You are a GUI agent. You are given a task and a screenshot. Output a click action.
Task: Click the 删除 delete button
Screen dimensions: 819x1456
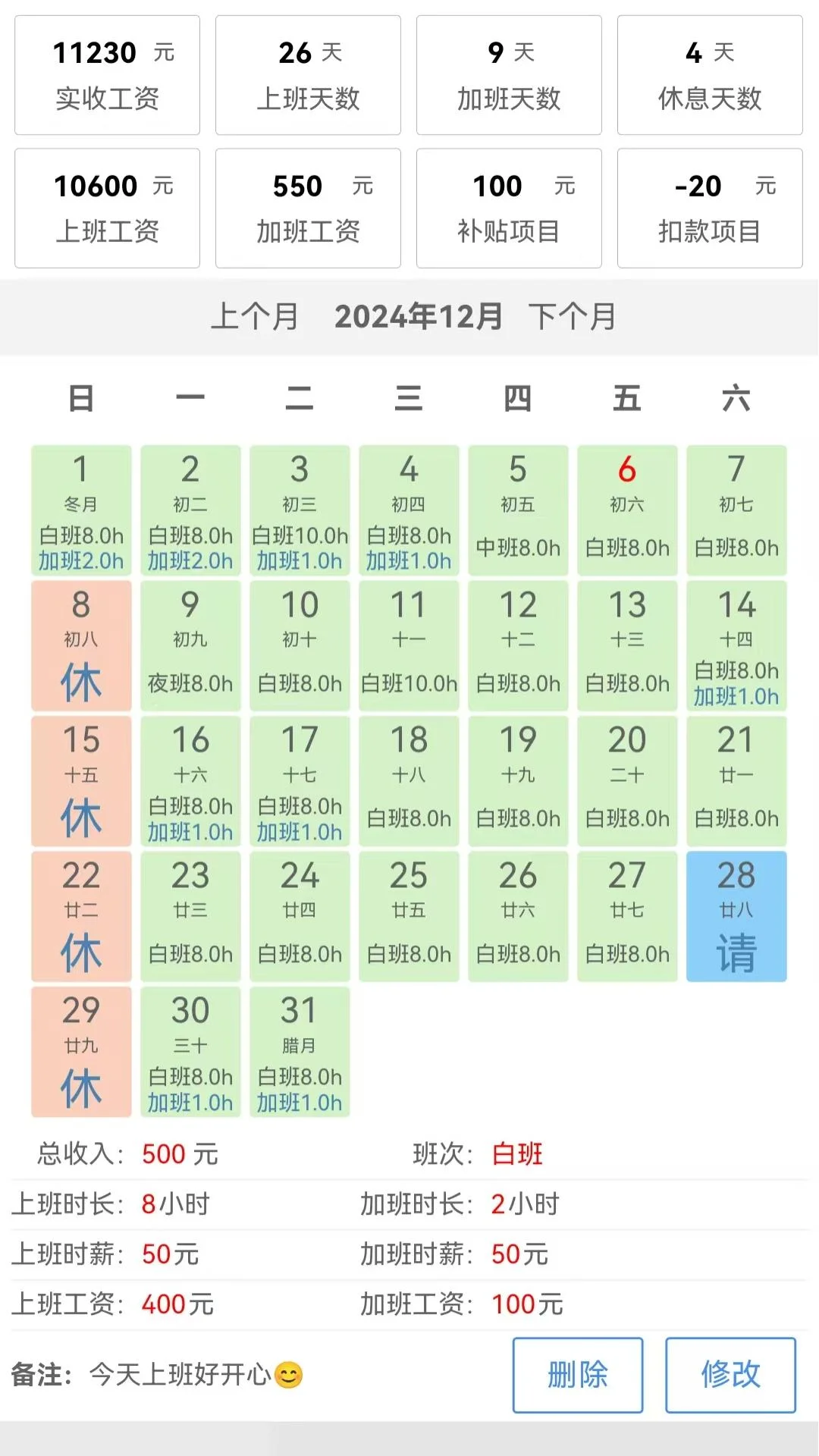coord(578,1374)
